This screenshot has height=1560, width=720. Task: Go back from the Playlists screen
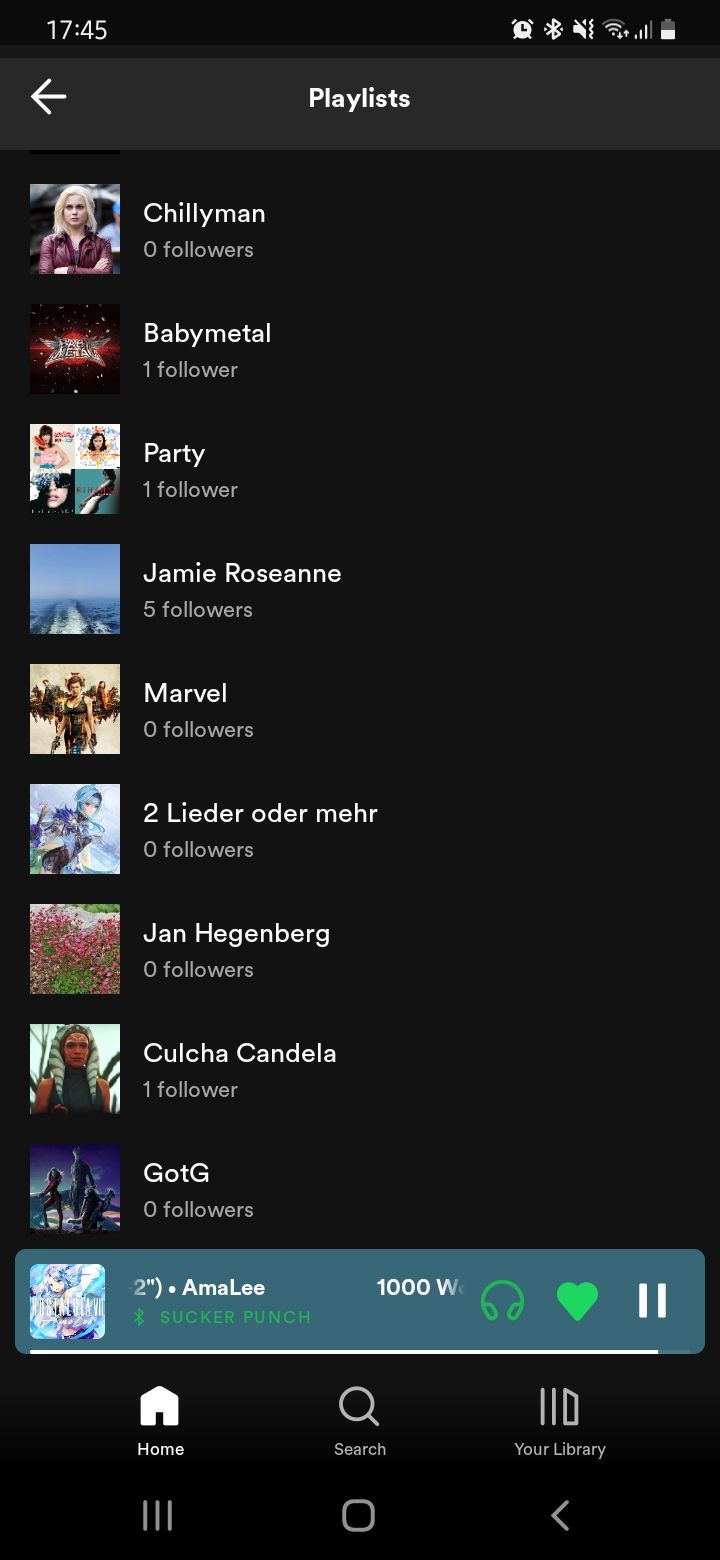coord(48,97)
